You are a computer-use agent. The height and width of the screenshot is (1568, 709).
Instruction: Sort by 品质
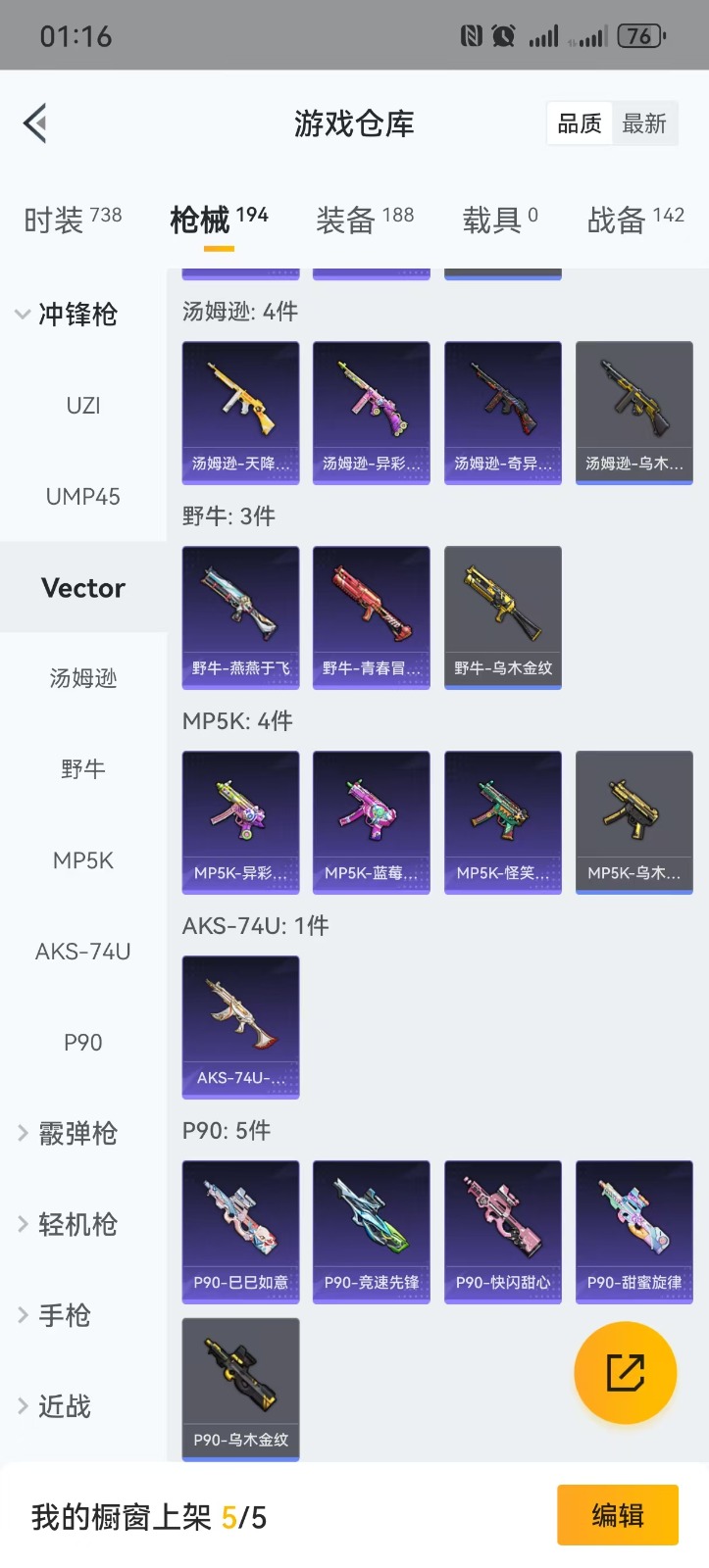579,124
